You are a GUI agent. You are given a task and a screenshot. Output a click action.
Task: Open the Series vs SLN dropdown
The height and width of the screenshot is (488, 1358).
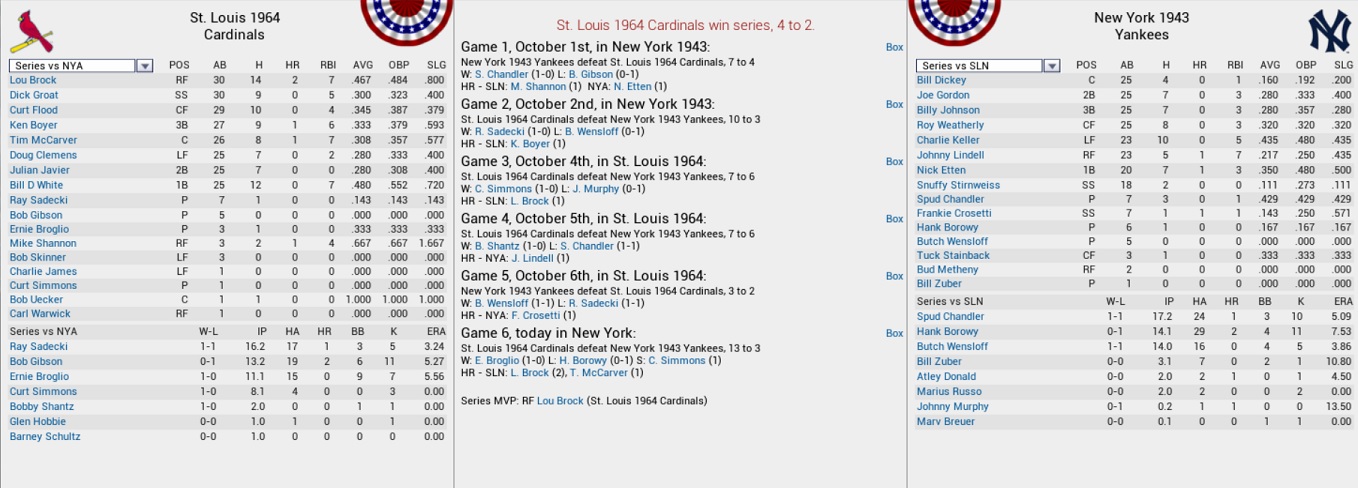coord(1051,66)
